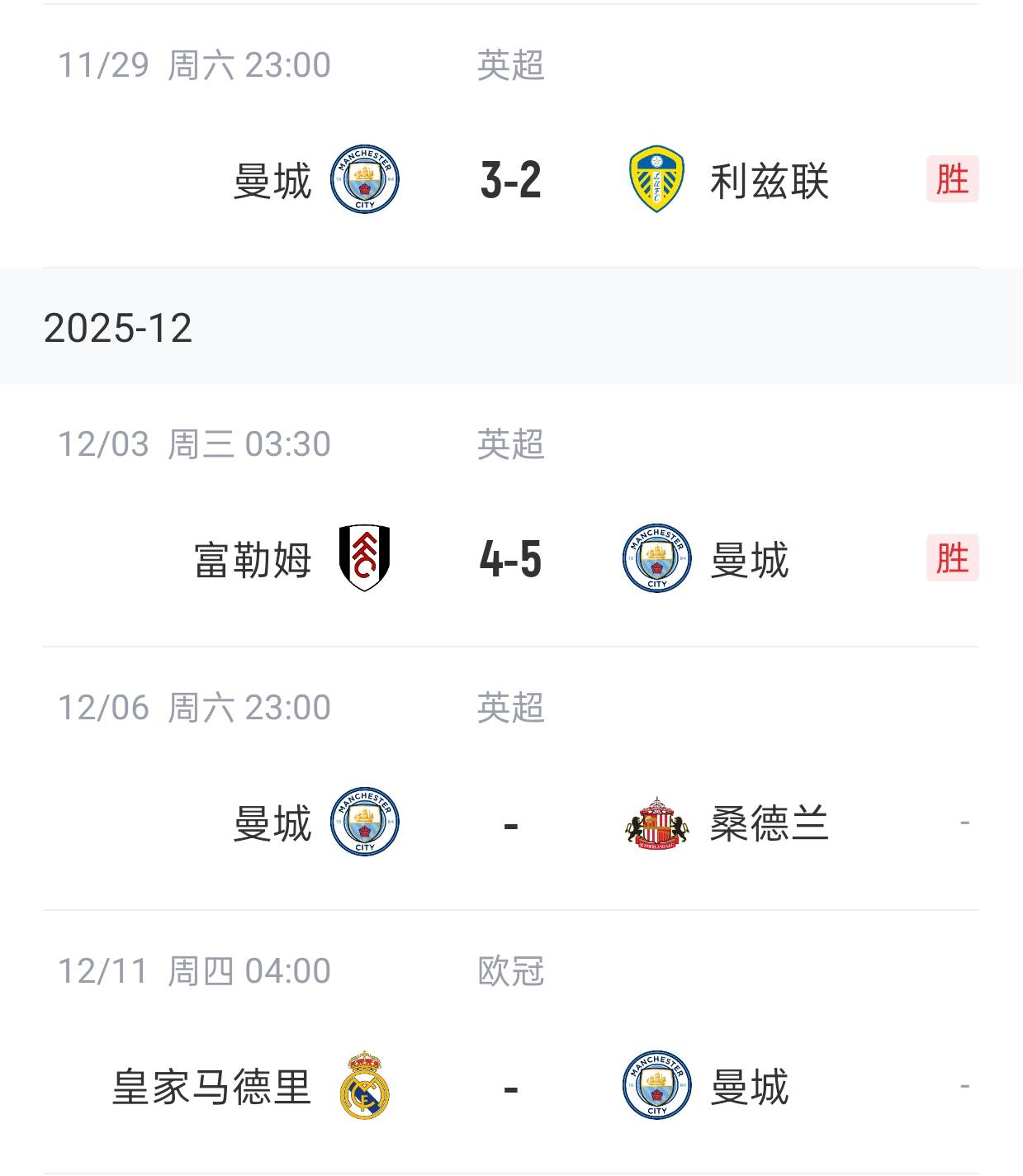
Task: Open the 12/06 周六 match date row
Action: tap(195, 705)
